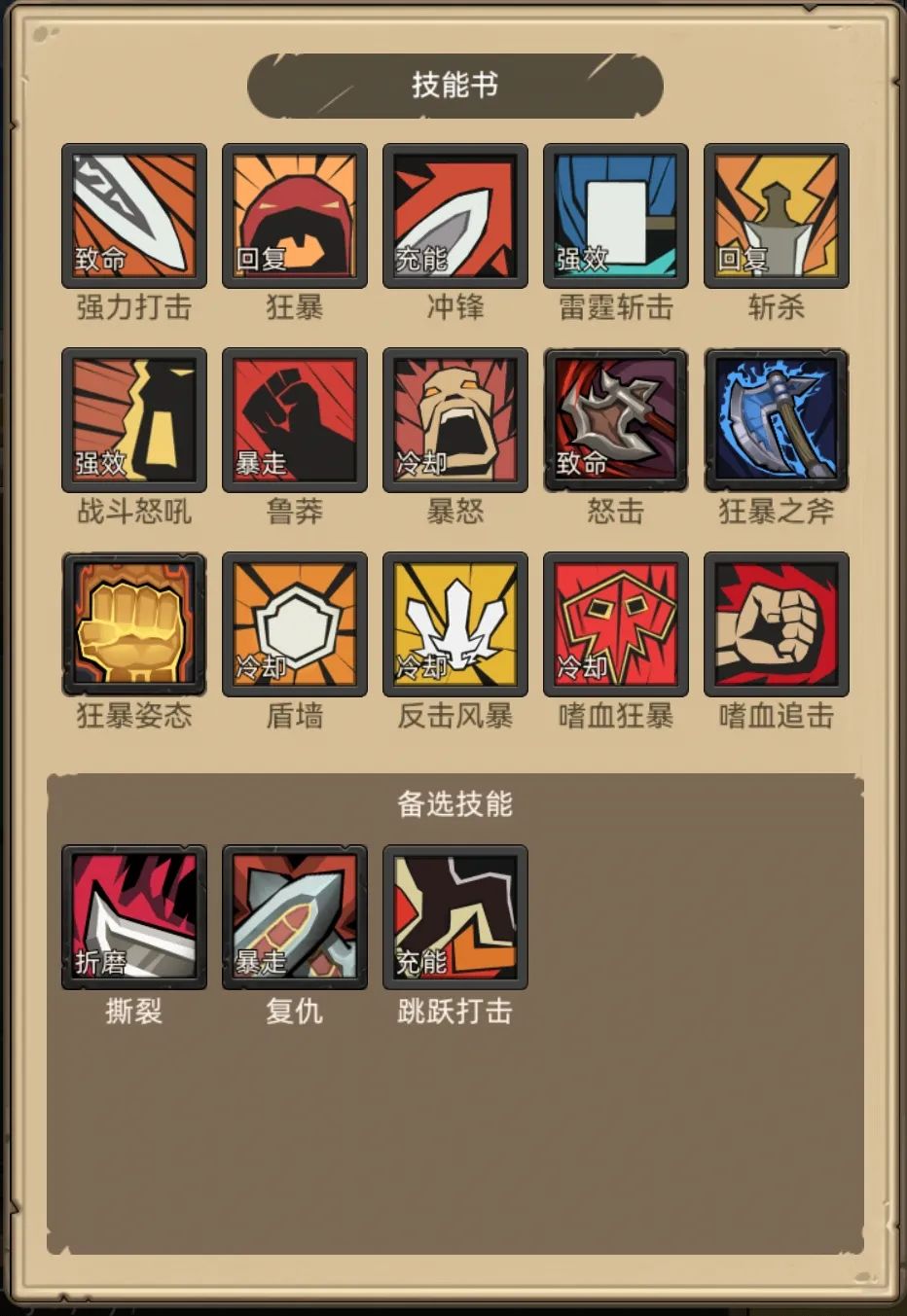Tap the 鲁莽 skill icon
Viewport: 907px width, 1316px height.
click(x=295, y=420)
